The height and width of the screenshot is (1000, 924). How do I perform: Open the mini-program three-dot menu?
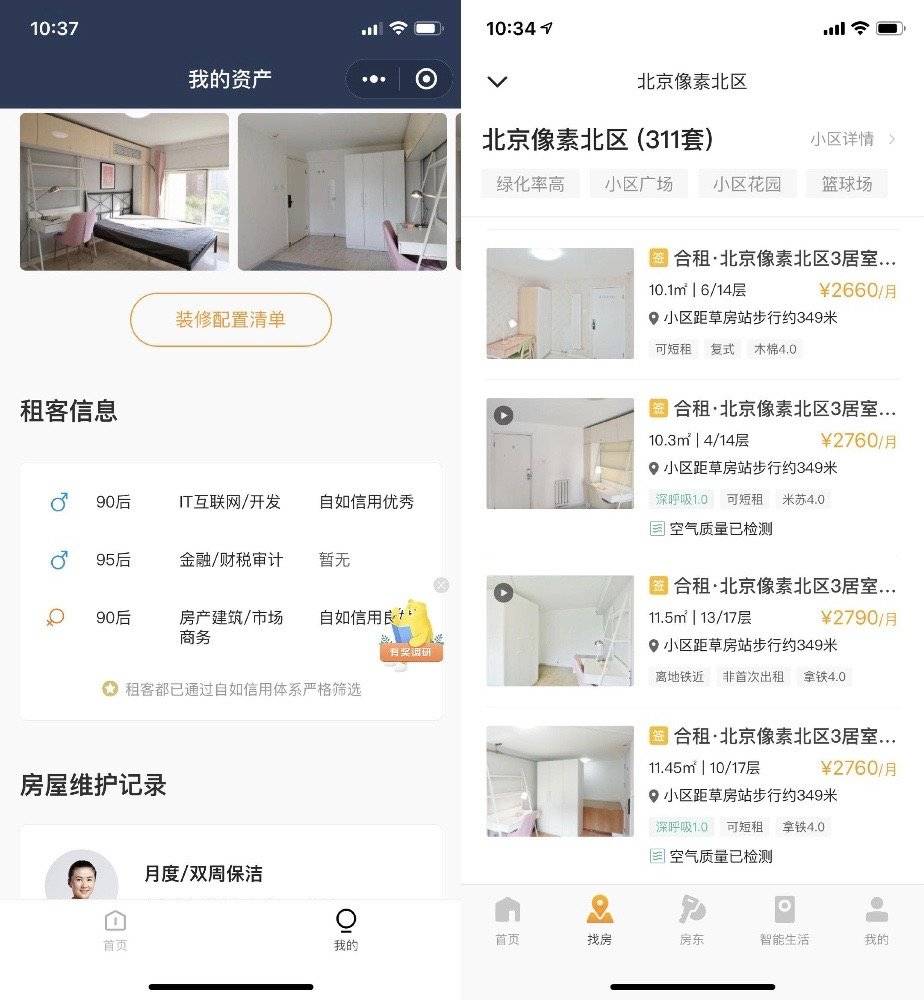373,80
